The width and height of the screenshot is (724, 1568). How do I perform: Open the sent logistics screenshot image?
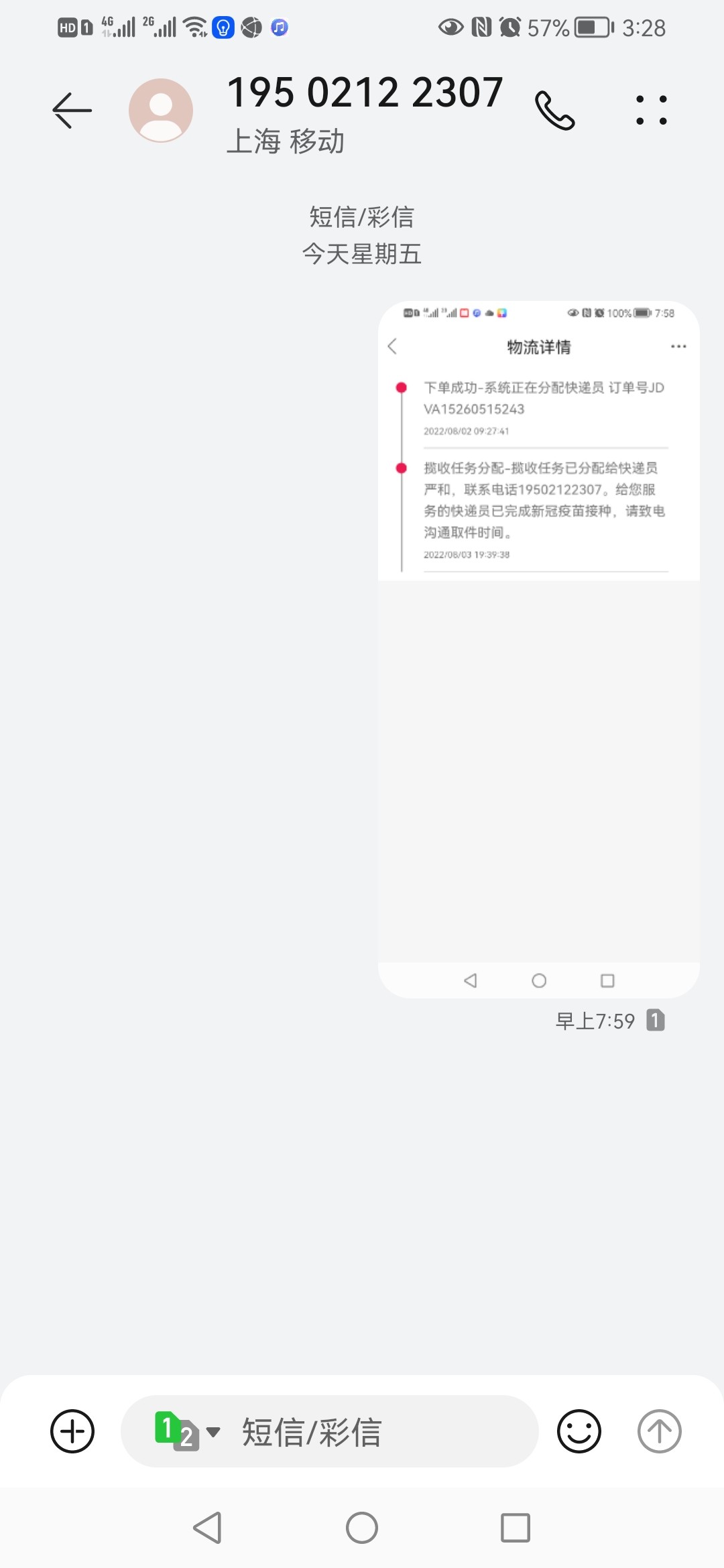538,649
